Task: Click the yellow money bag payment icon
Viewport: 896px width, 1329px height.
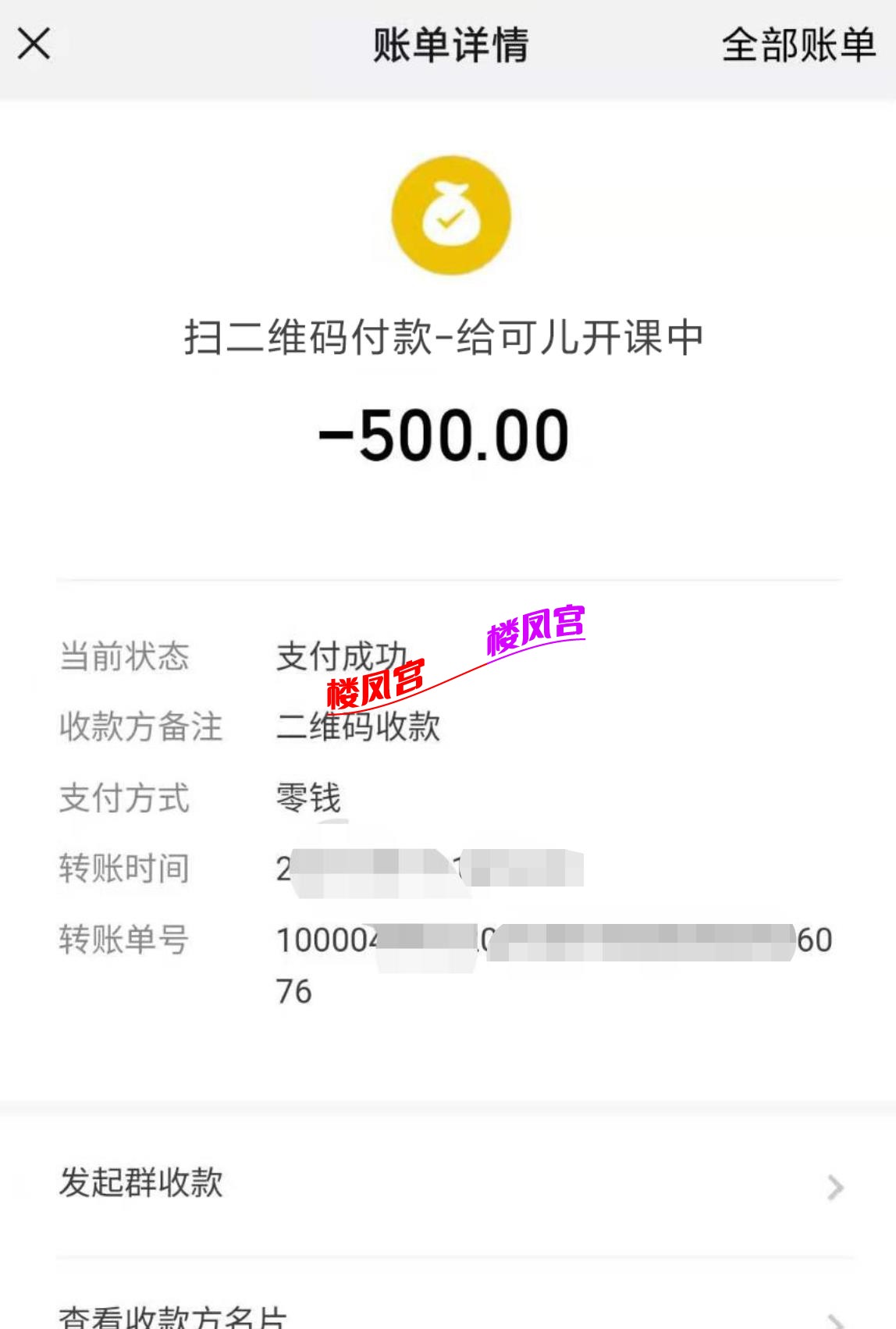Action: click(x=447, y=215)
